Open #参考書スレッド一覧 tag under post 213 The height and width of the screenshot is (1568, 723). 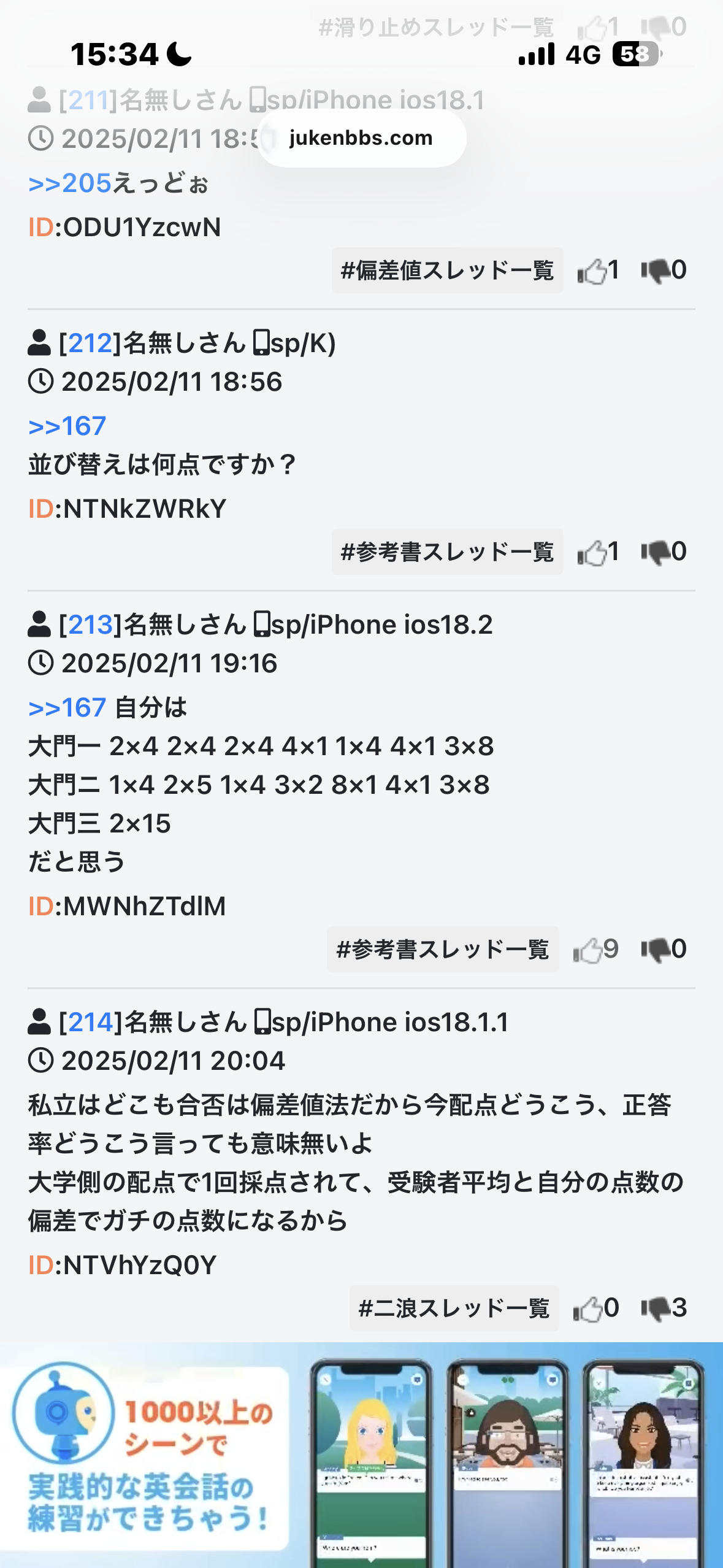[x=442, y=950]
